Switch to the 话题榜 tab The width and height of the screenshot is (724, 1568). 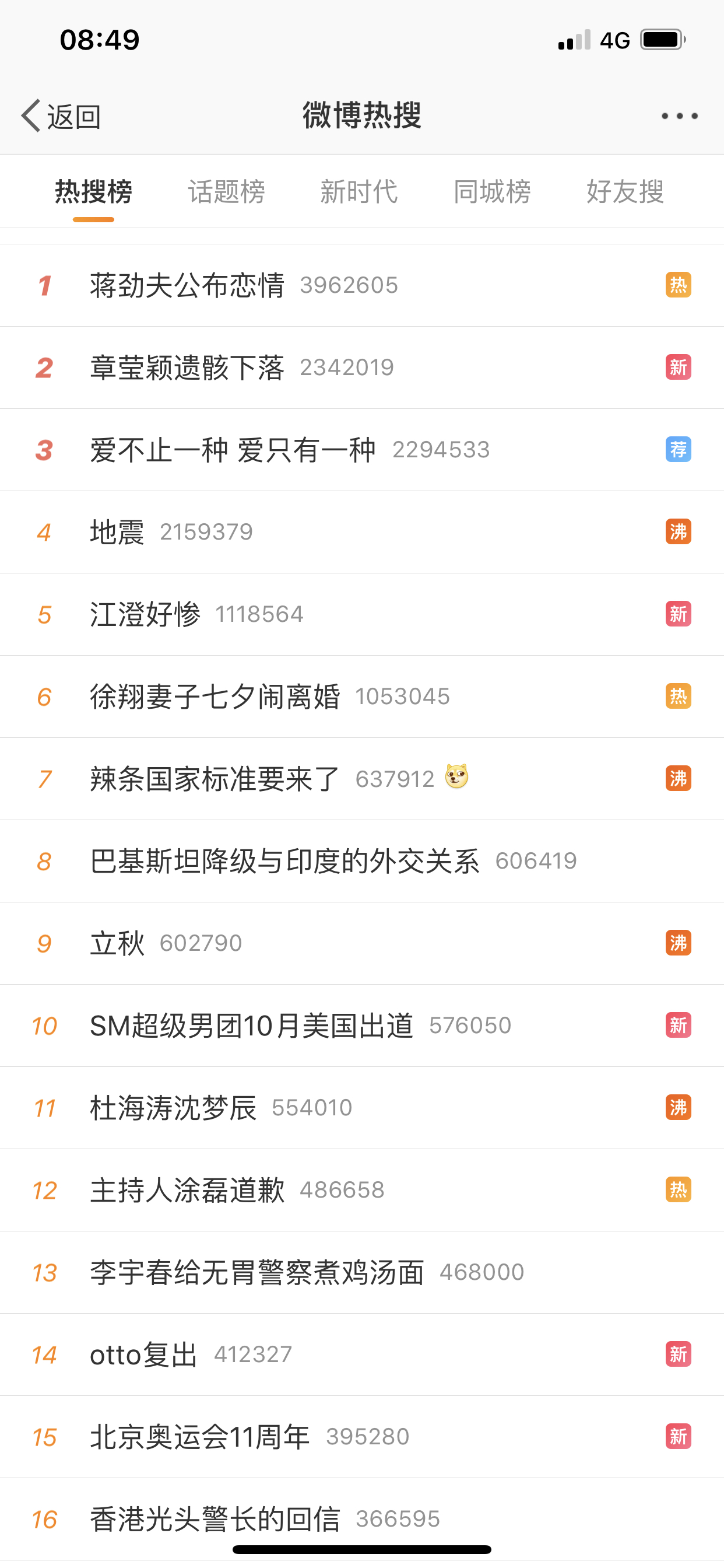point(226,192)
